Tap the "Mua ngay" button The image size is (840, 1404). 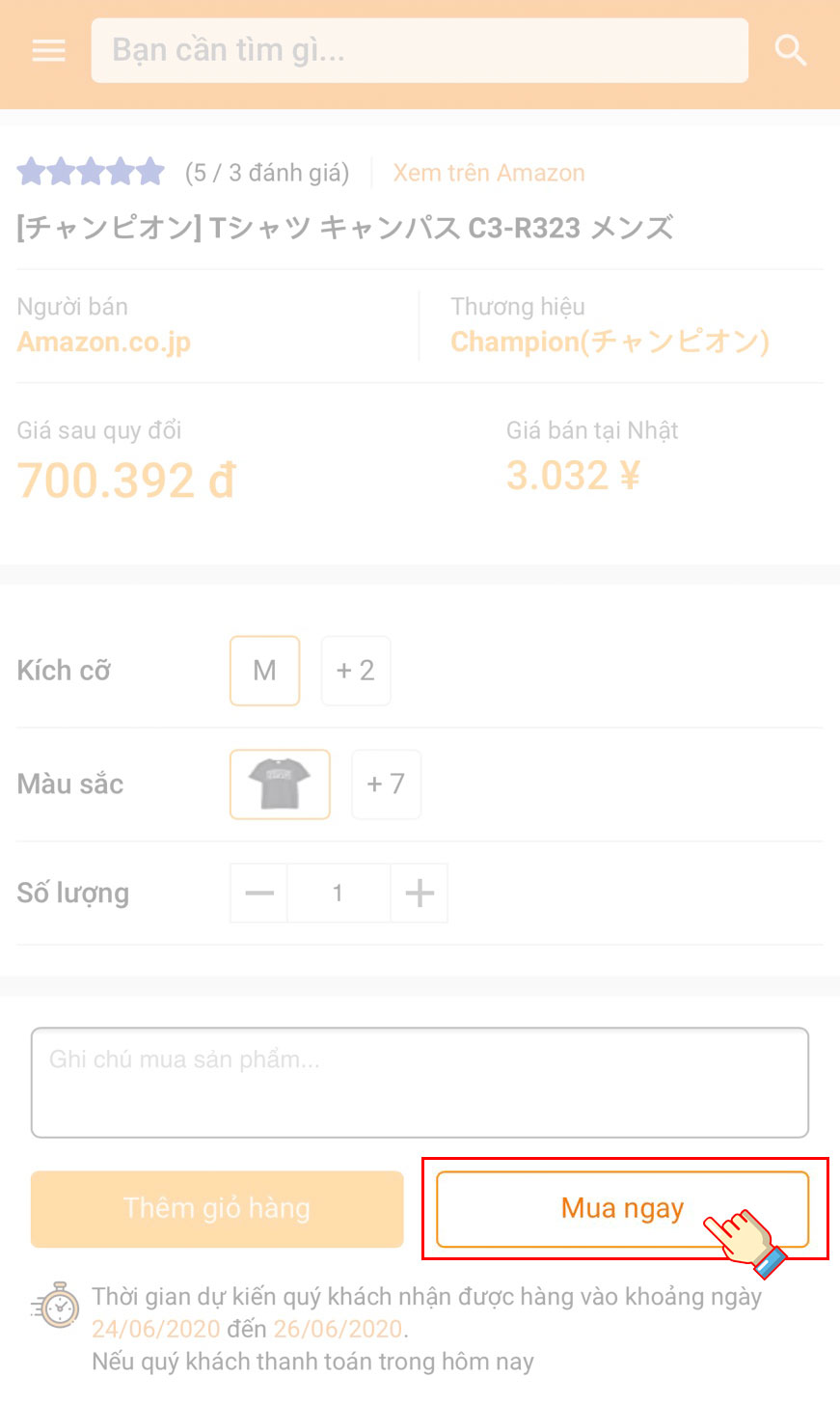tap(622, 1209)
